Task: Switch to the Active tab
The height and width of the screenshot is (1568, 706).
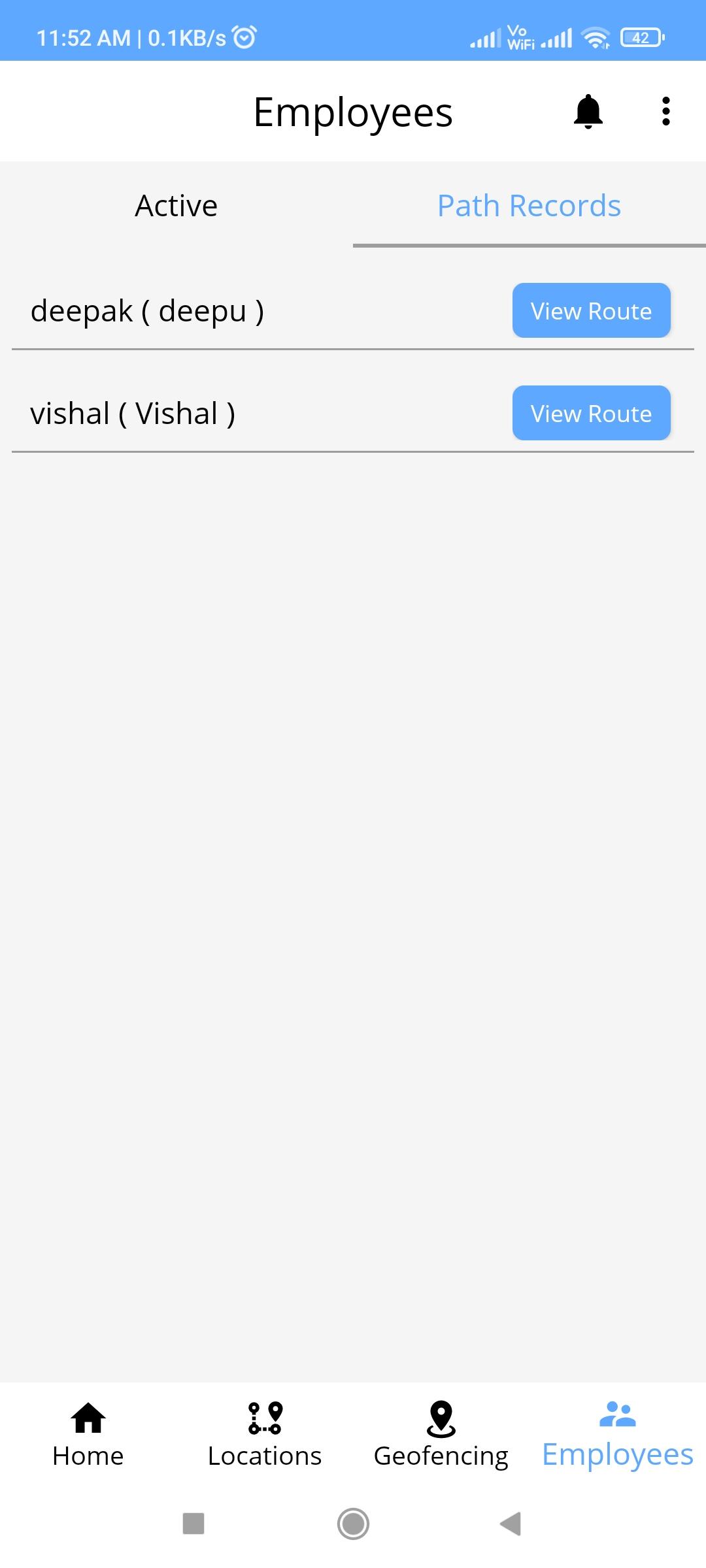Action: 176,206
